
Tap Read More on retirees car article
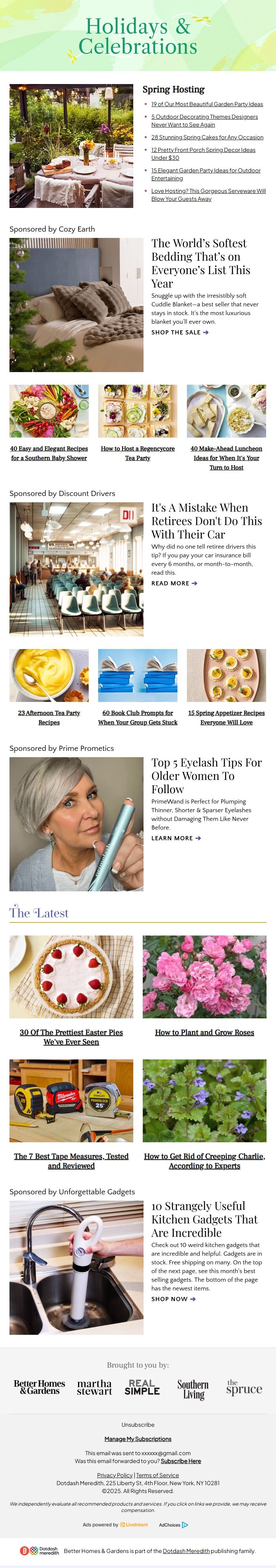pos(174,583)
